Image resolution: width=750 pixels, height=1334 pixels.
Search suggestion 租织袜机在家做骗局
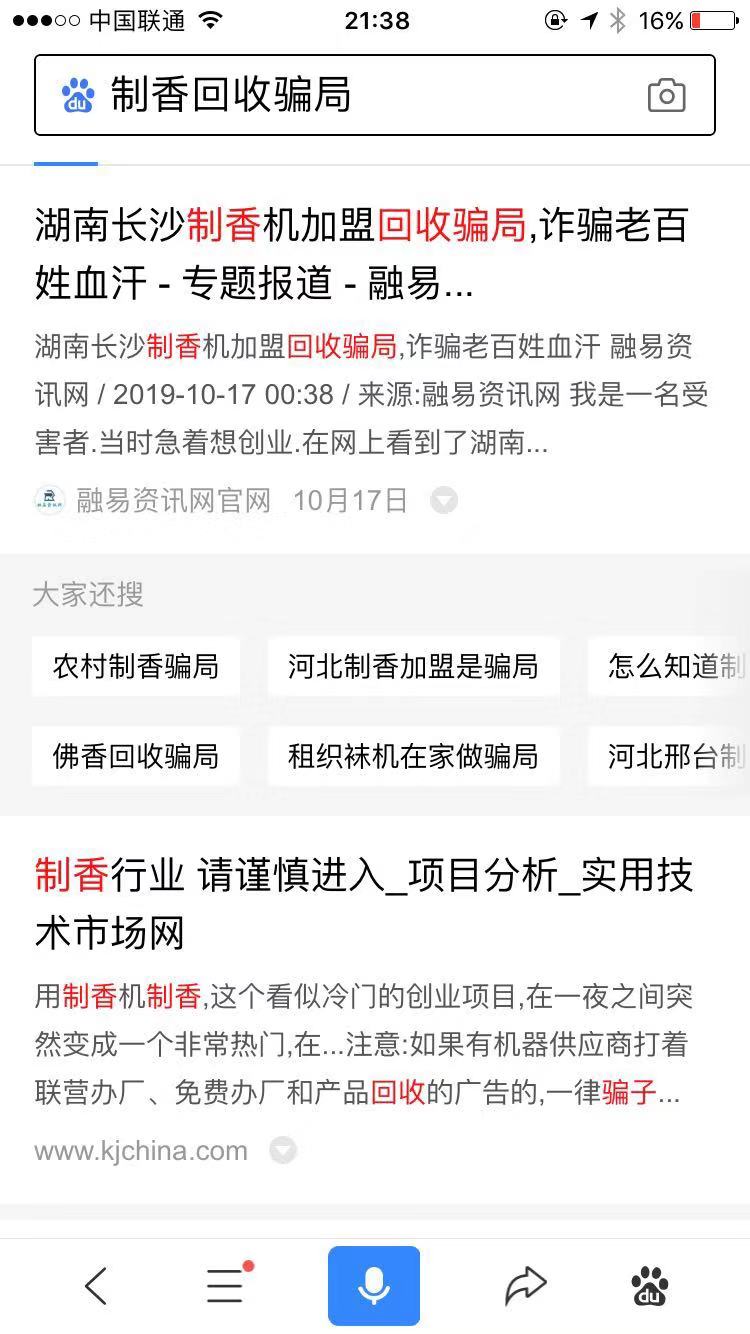(x=413, y=756)
